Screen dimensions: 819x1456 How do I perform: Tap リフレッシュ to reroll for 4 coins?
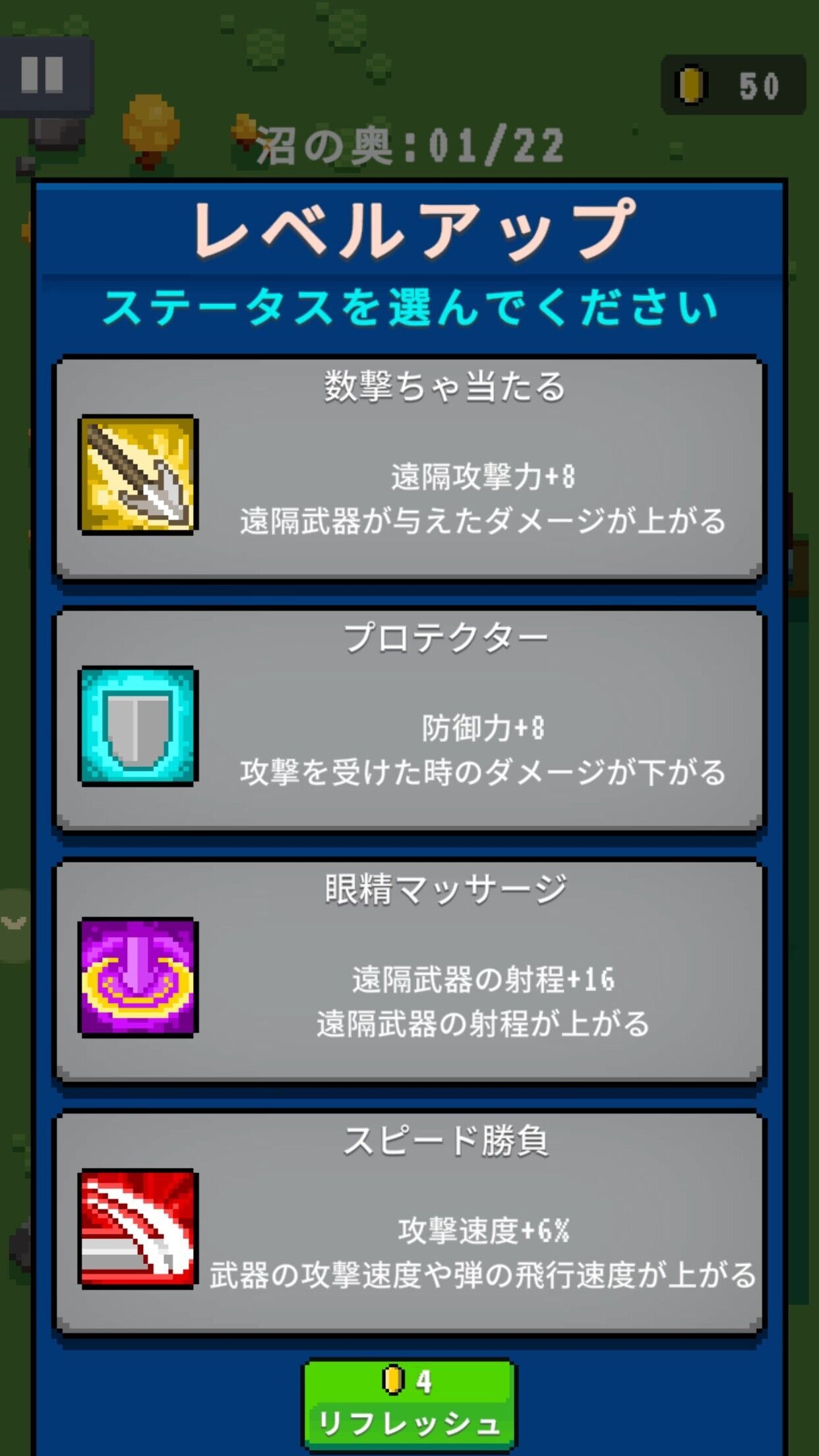click(409, 1405)
